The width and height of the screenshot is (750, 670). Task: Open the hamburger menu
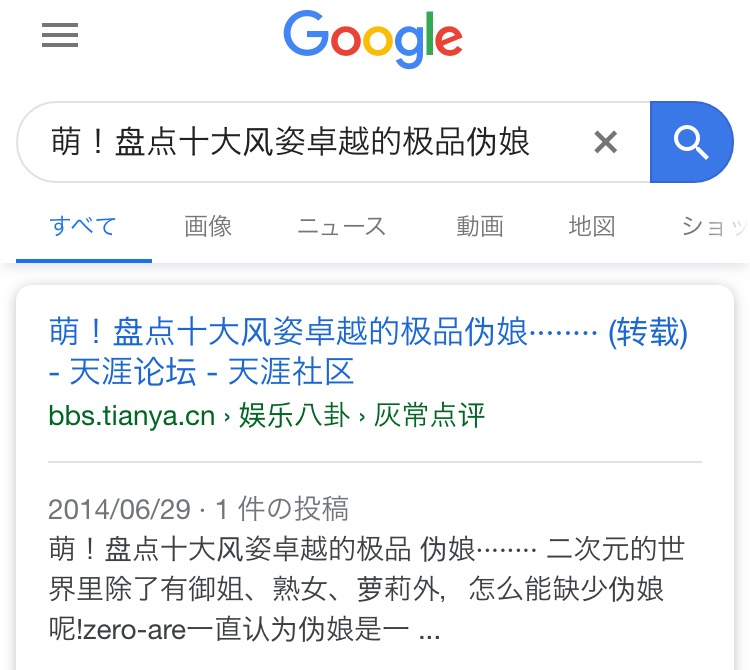pyautogui.click(x=60, y=36)
